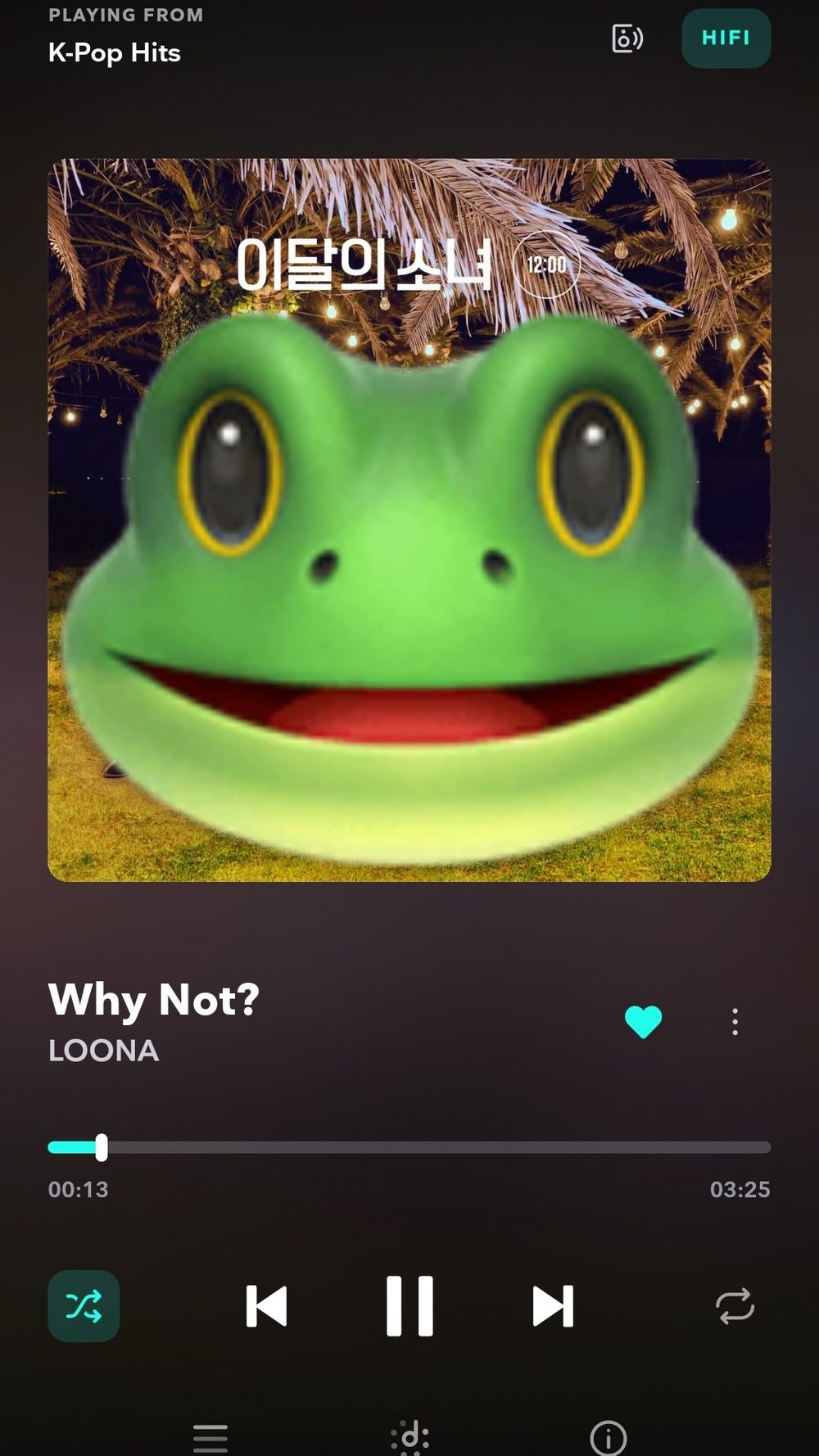Open the play queue list
The width and height of the screenshot is (819, 1456).
tap(210, 1438)
